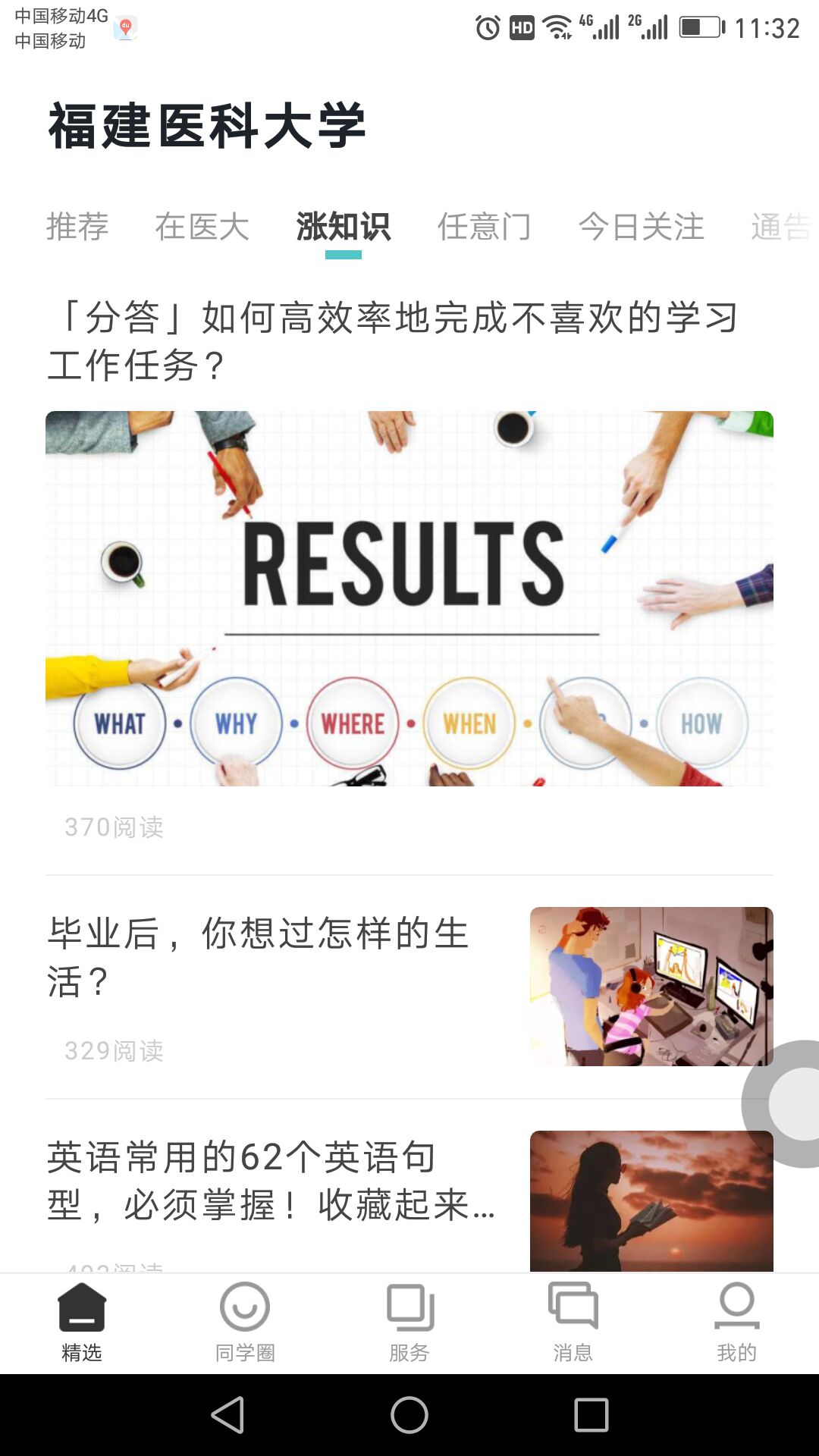This screenshot has width=819, height=1456.
Task: Open the 在医大 tab
Action: (x=202, y=227)
